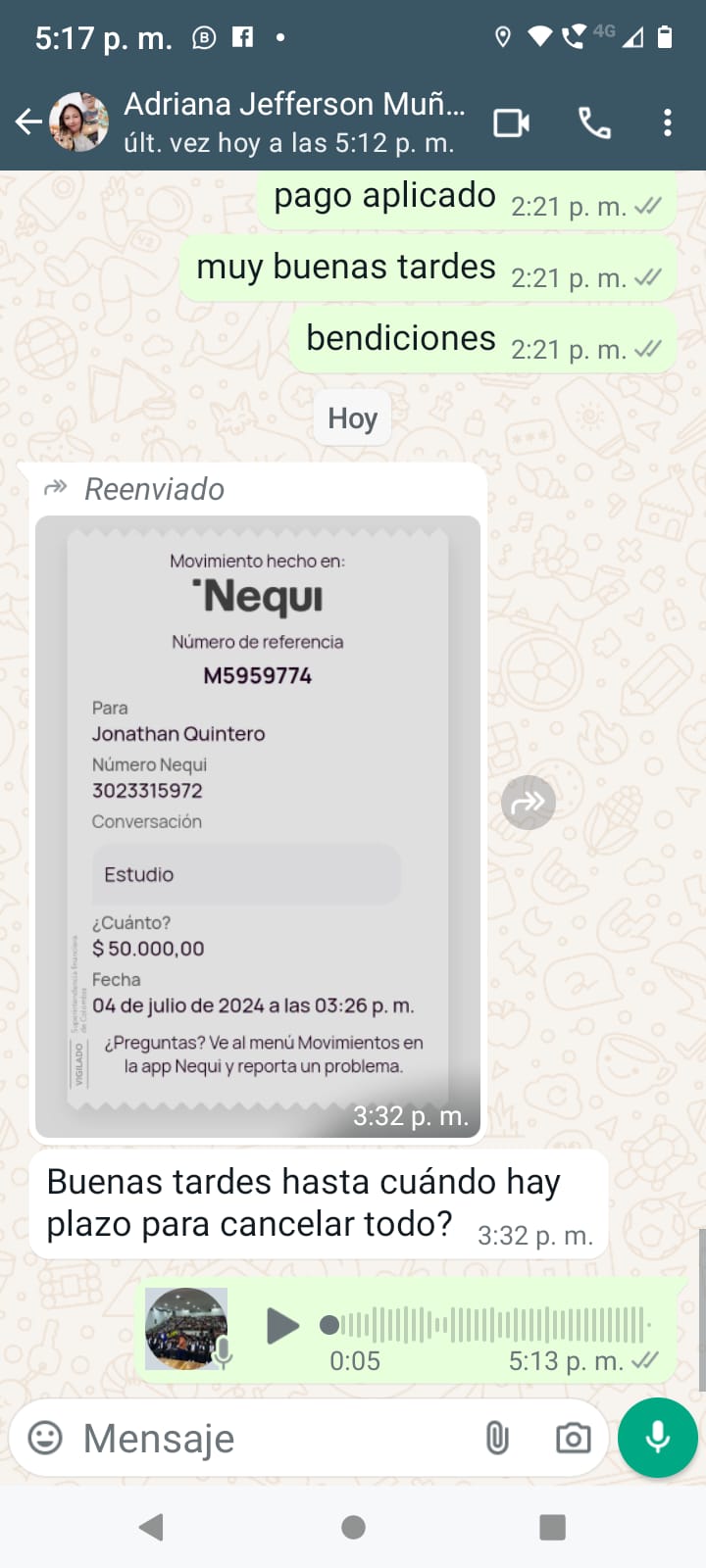The image size is (706, 1568).
Task: Go back to the chats list
Action: click(27, 122)
